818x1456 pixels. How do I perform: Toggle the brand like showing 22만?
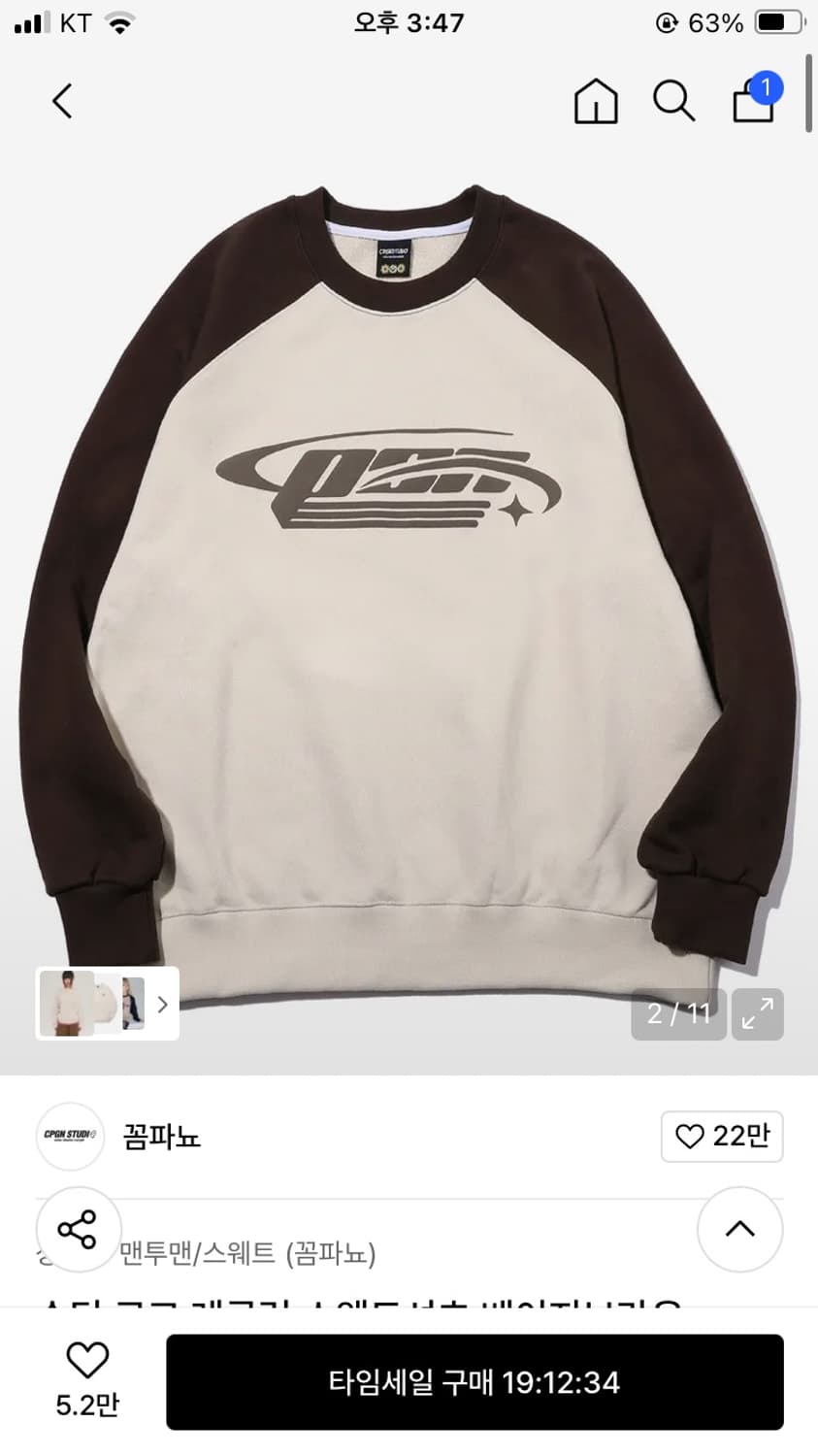722,1136
